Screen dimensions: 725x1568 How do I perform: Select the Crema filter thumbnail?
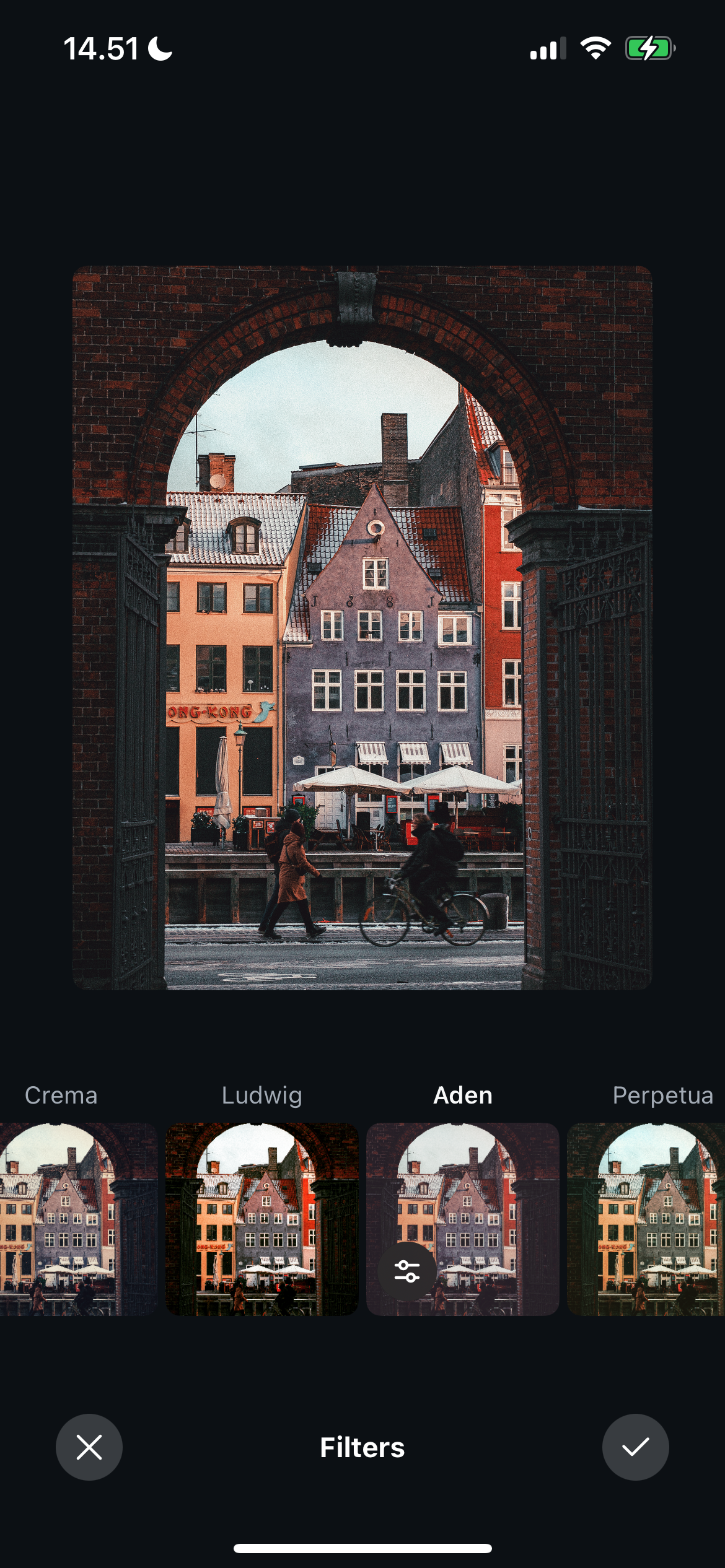[74, 1219]
